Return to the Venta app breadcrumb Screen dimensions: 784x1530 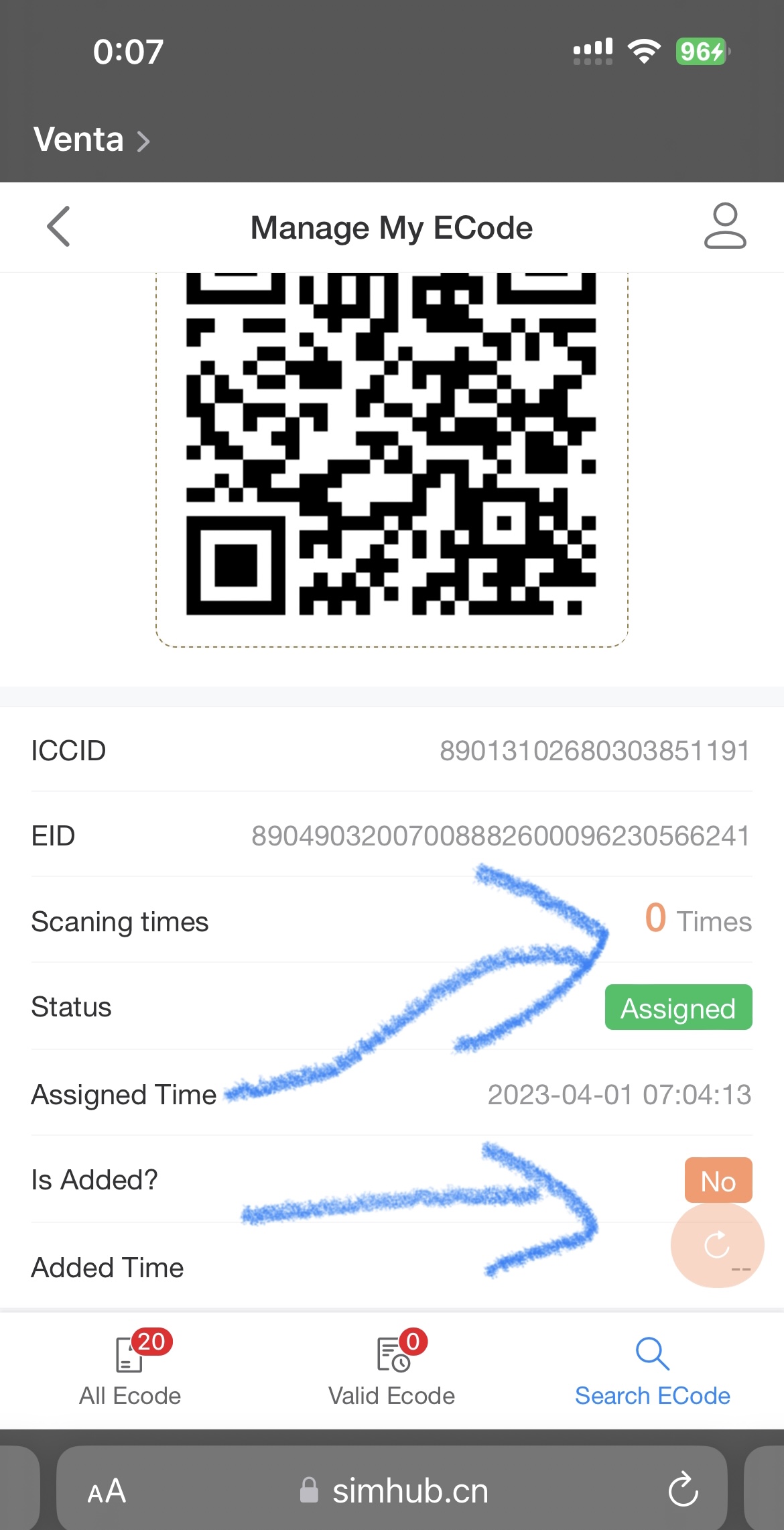(x=91, y=139)
